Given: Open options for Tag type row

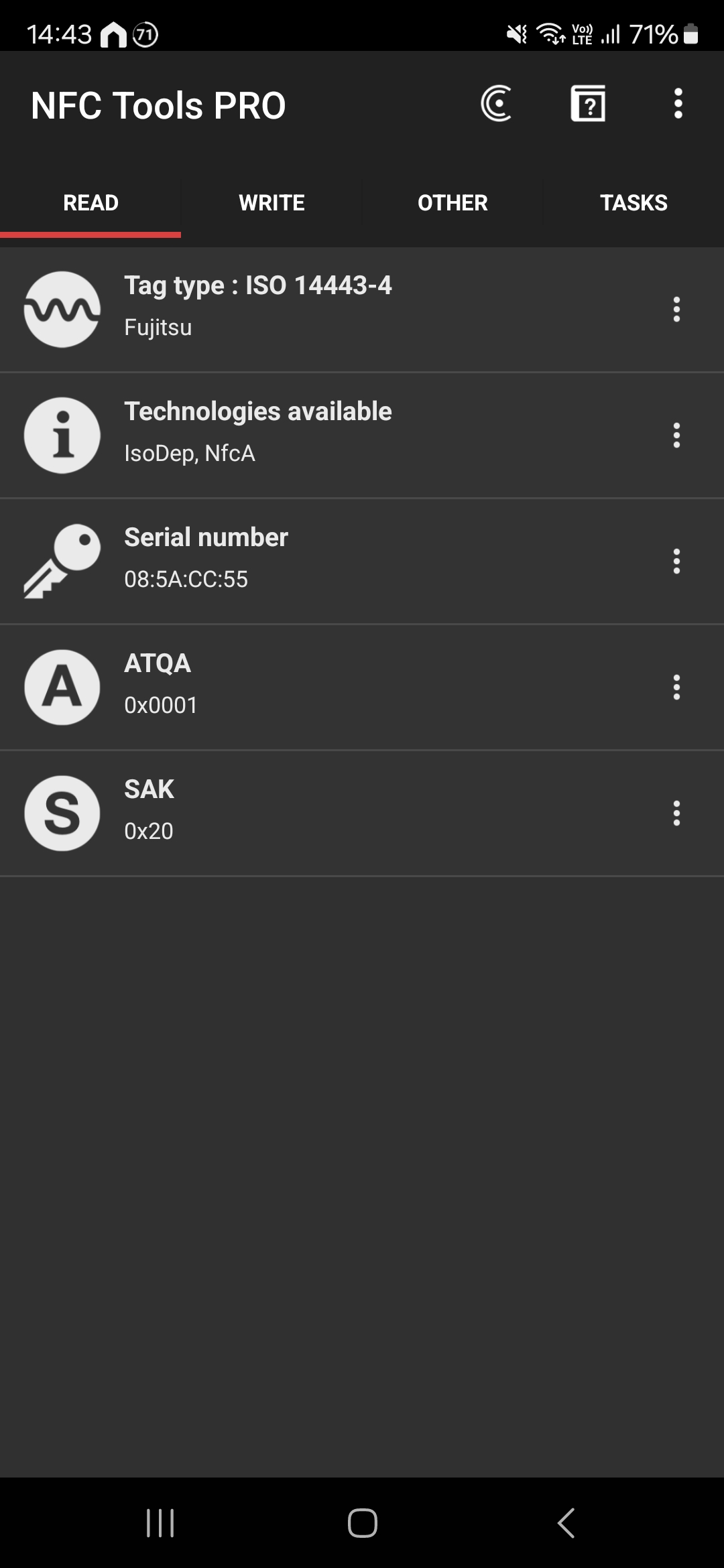Looking at the screenshot, I should pos(676,310).
